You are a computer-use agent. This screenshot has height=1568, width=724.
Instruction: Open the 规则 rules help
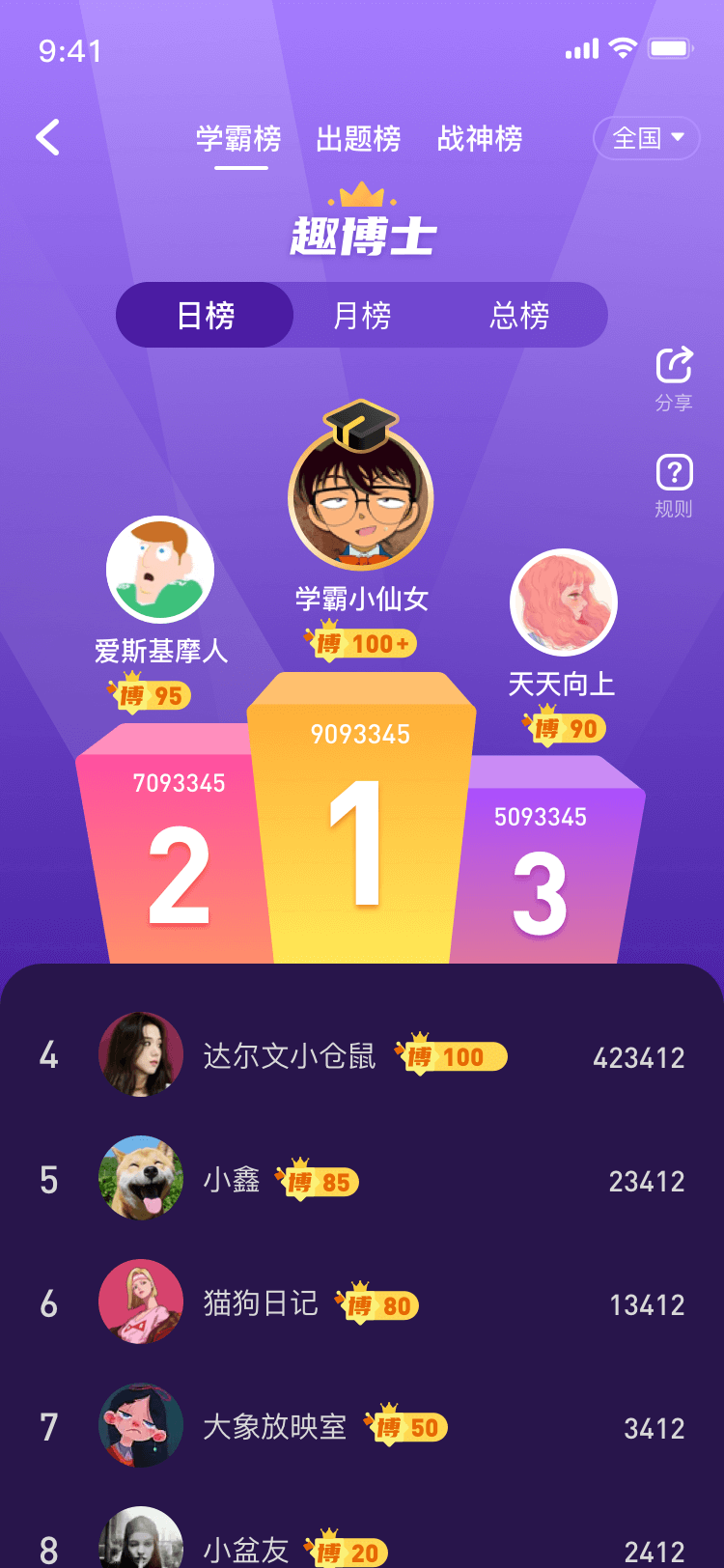tap(674, 485)
